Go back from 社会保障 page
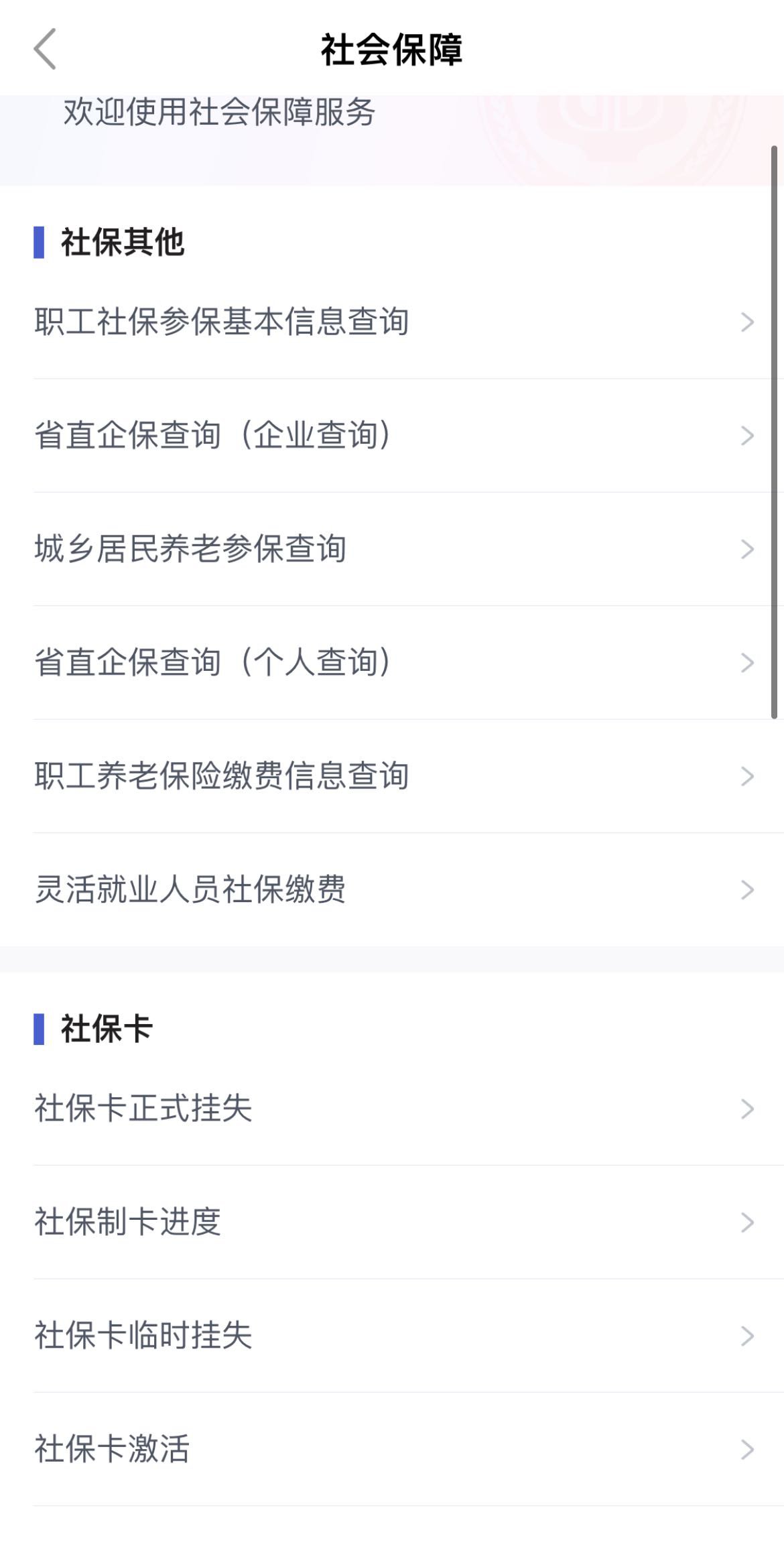The image size is (784, 1563). coord(45,49)
